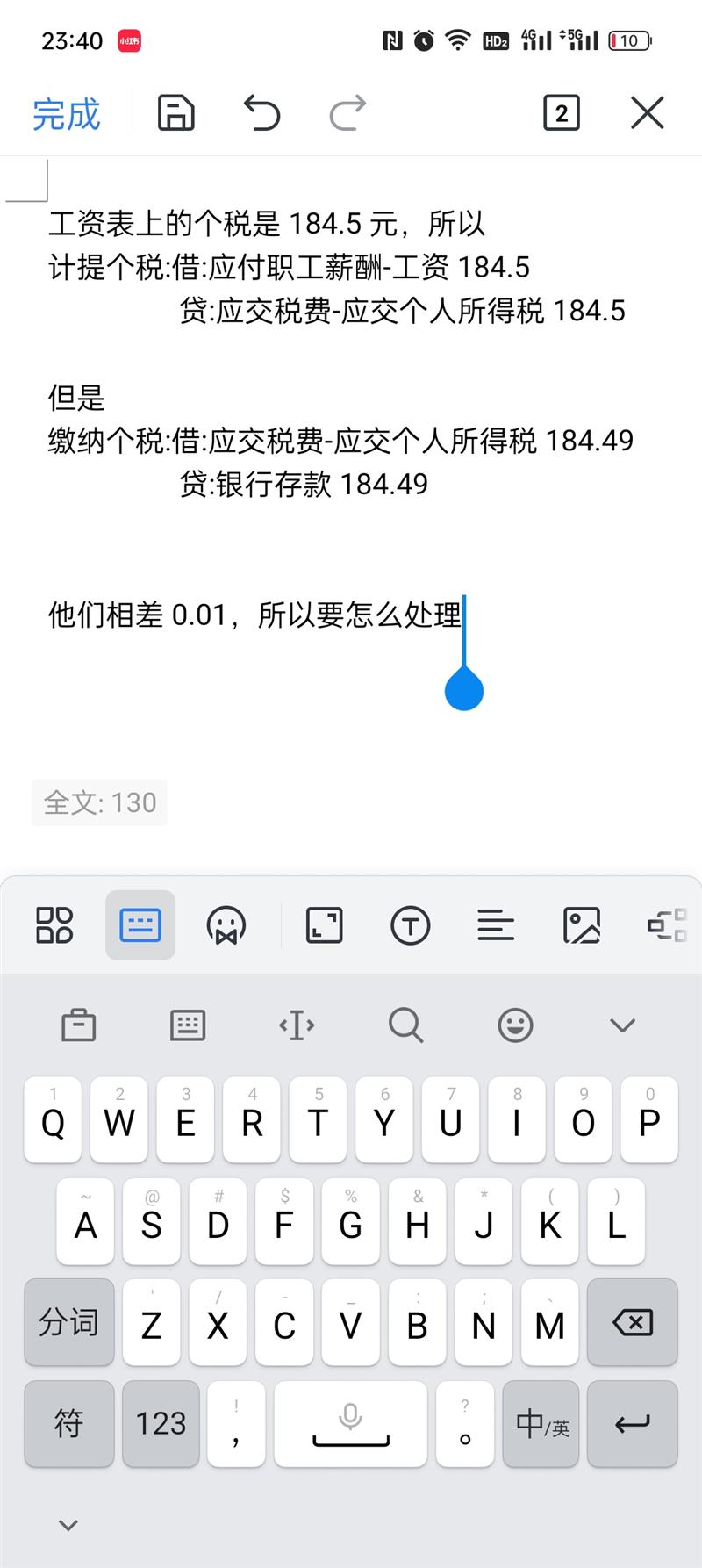Open cursor movement control on keyboard

click(x=297, y=1025)
